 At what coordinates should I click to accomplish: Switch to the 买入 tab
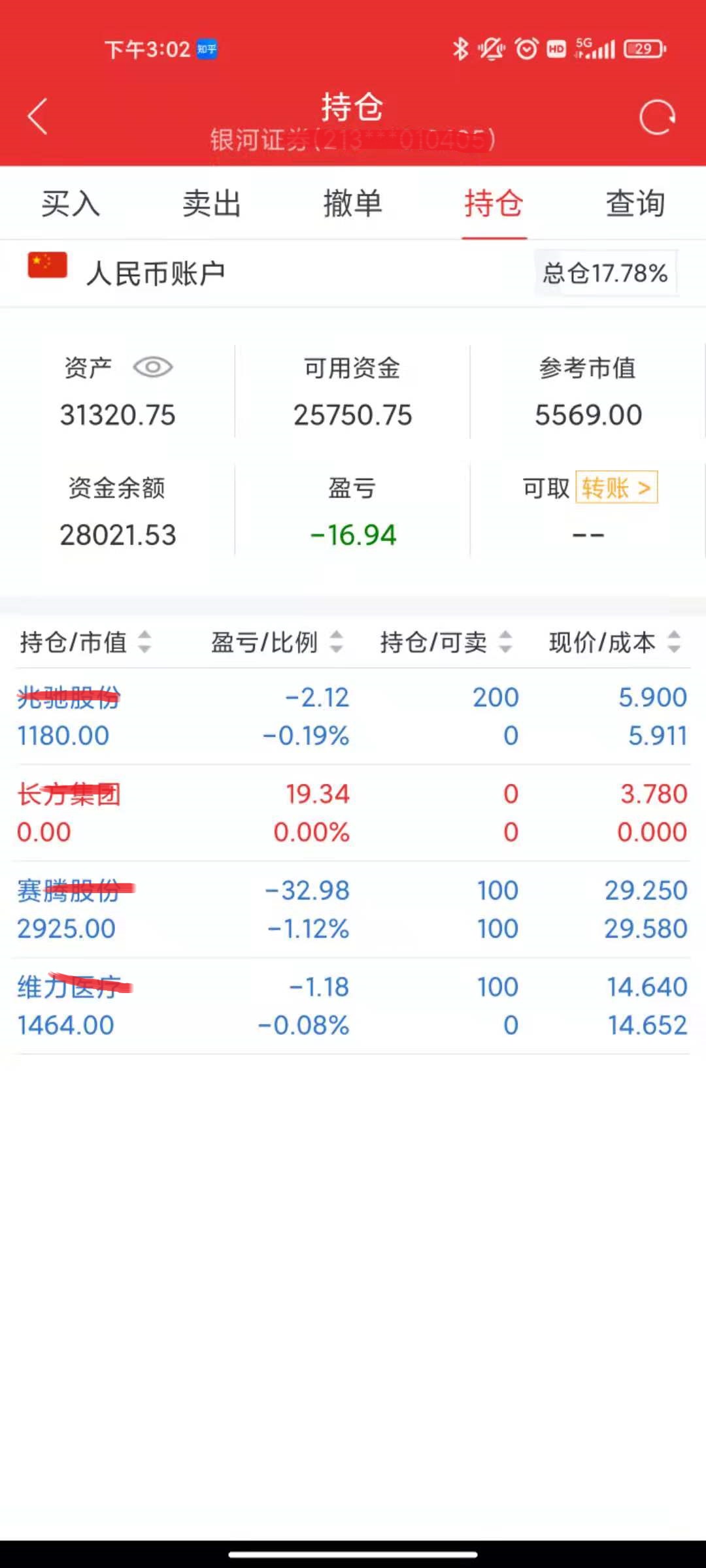pyautogui.click(x=71, y=203)
